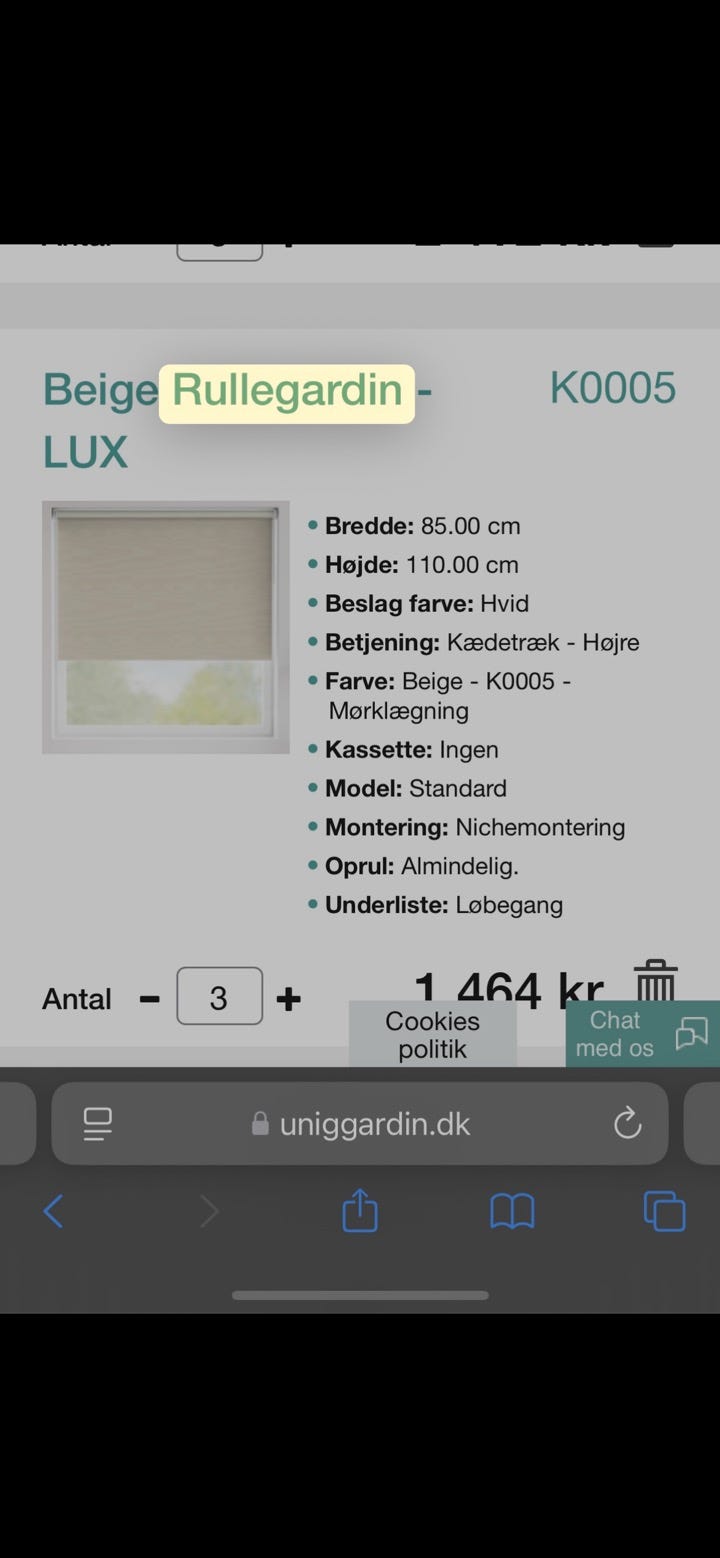This screenshot has height=1558, width=720.
Task: Open the 'Cookies politik' panel
Action: tap(432, 1035)
